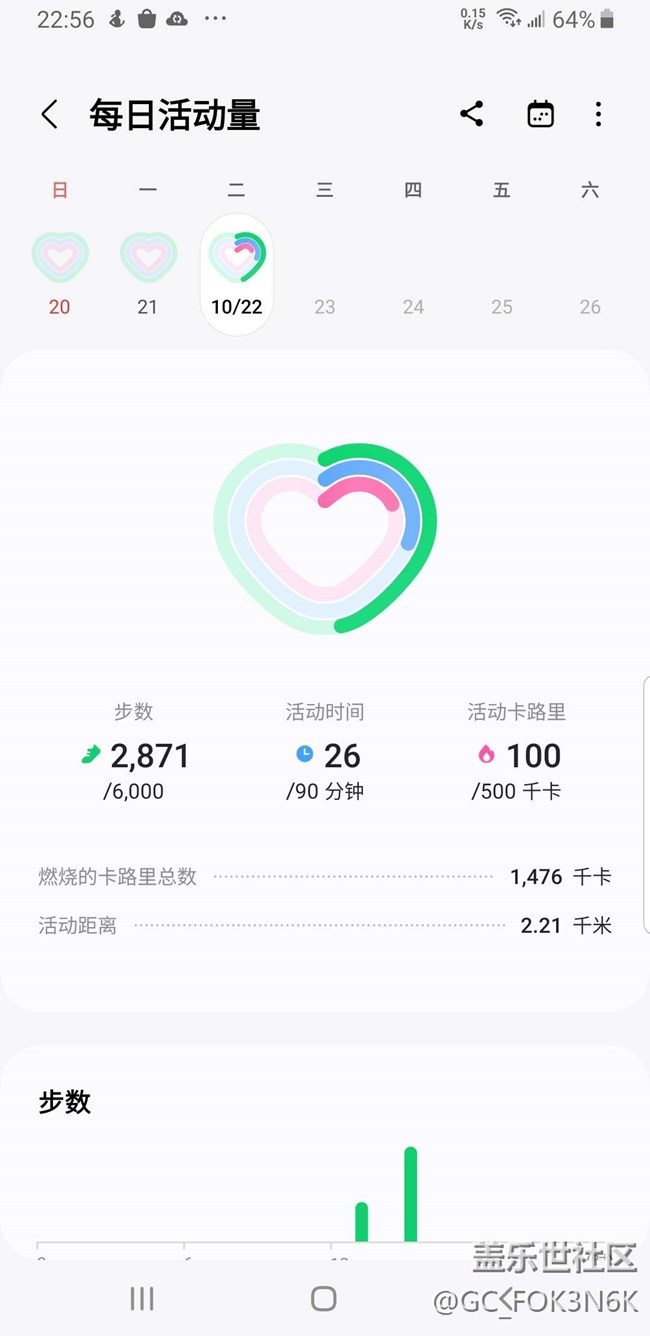The height and width of the screenshot is (1336, 650).
Task: Share the daily activity summary
Action: [x=472, y=114]
